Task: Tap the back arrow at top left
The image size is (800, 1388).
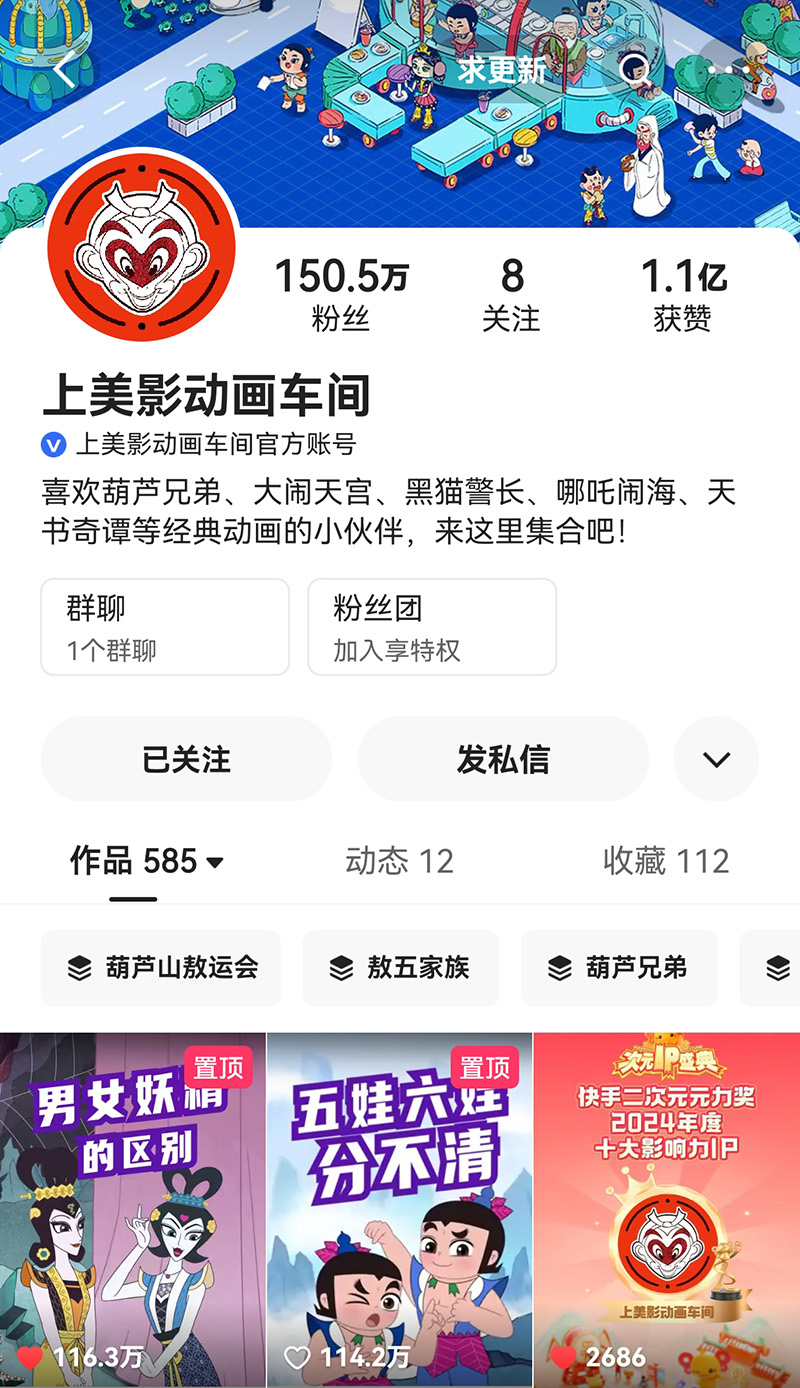Action: (62, 70)
